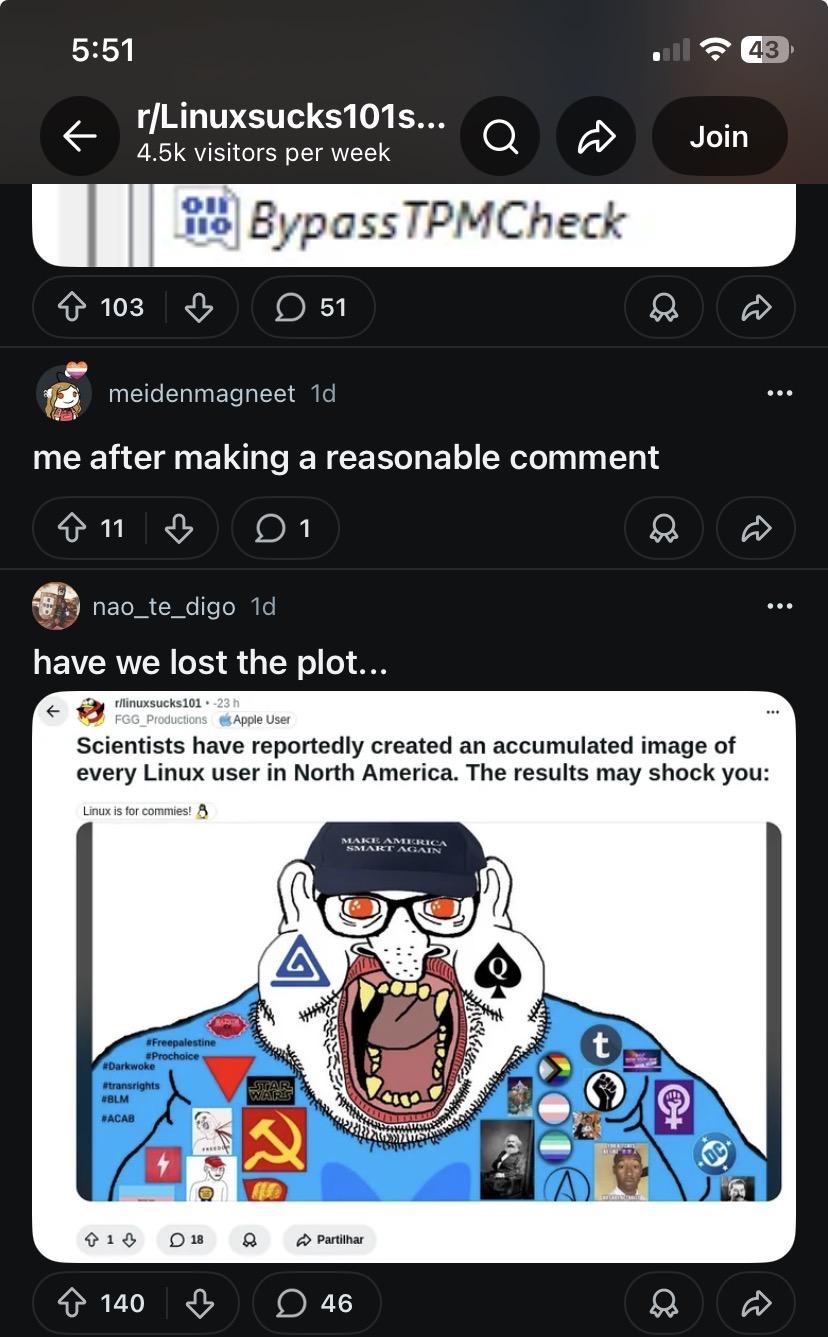The image size is (828, 1337).
Task: Downvote the post with 103 votes
Action: click(199, 307)
